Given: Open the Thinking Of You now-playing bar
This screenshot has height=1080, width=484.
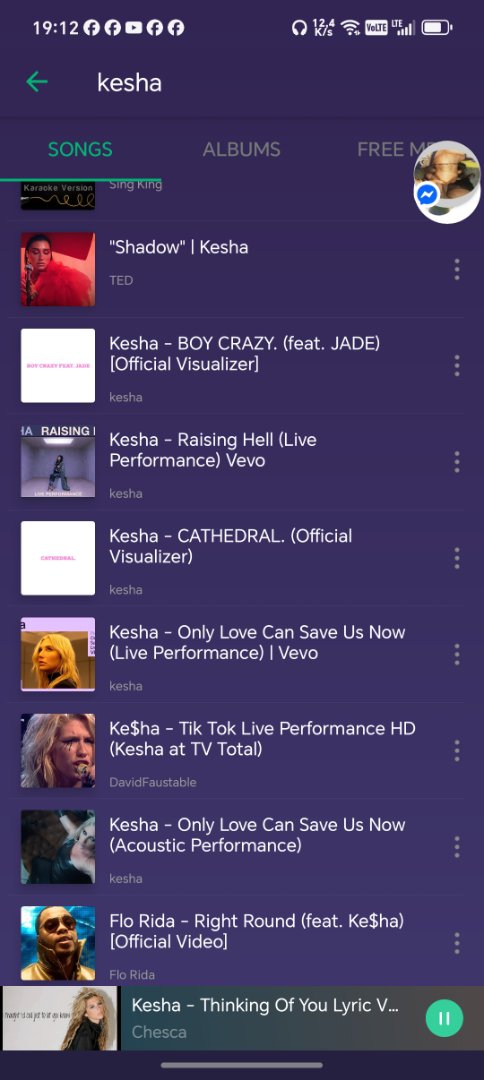Looking at the screenshot, I should click(242, 1018).
